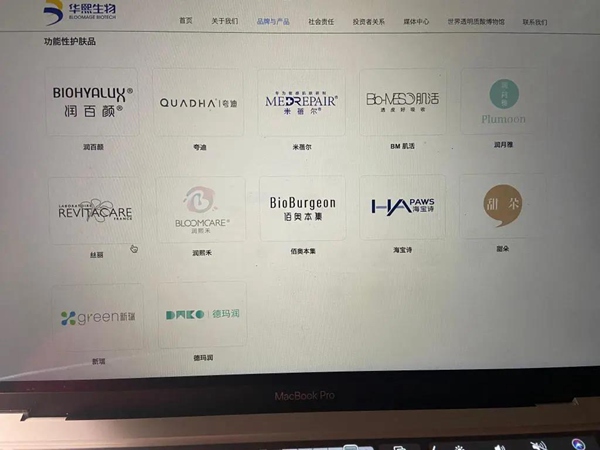Open 联系我们 page

534,21
